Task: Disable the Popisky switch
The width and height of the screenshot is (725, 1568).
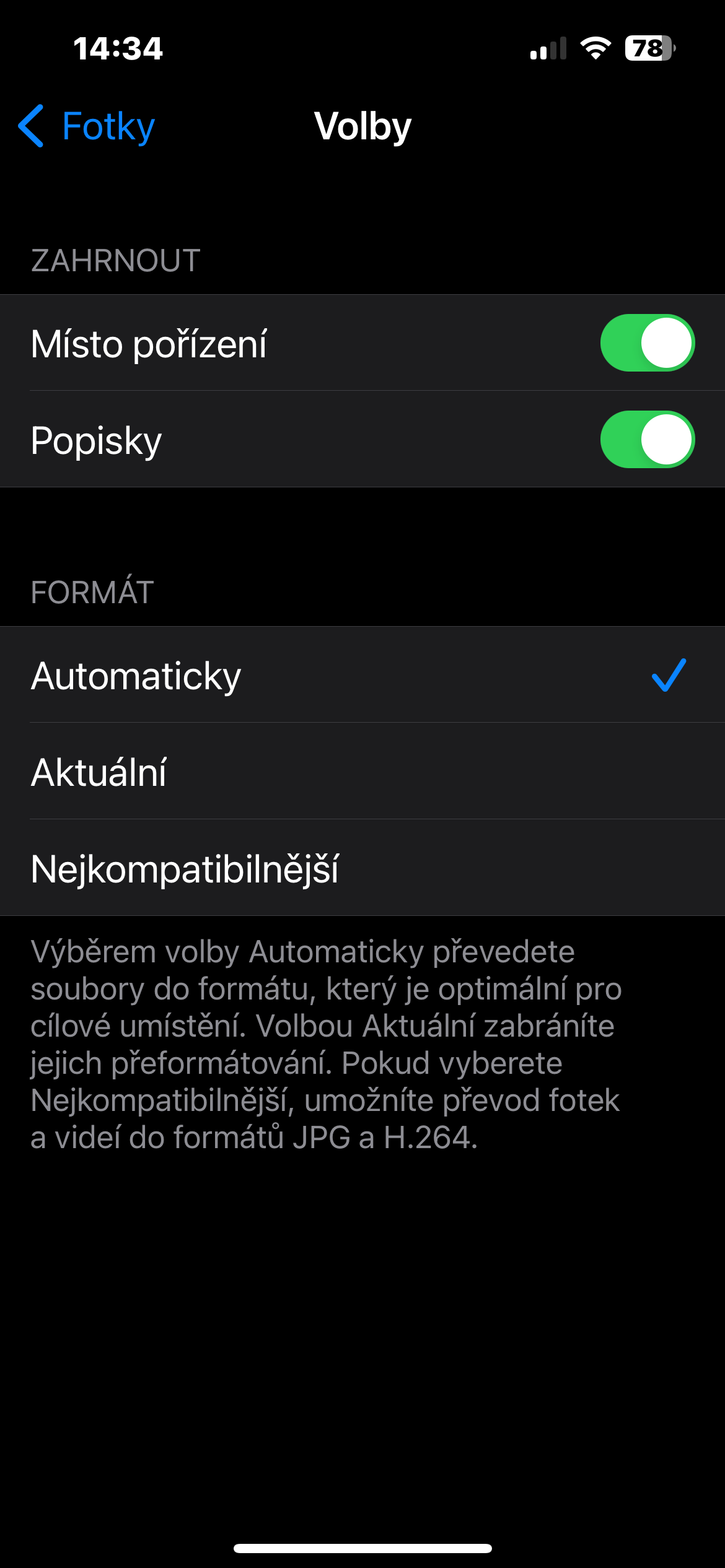Action: 647,440
